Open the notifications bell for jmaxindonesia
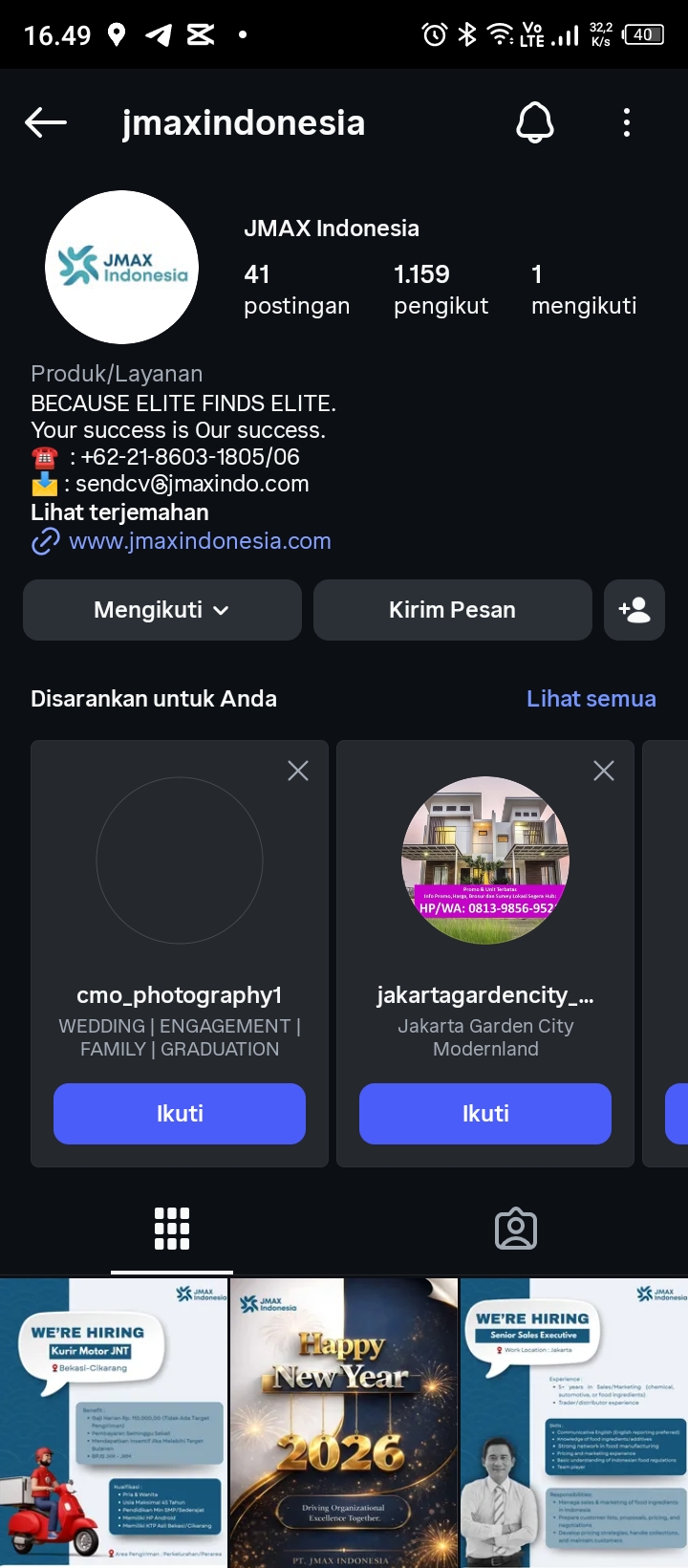 point(535,122)
